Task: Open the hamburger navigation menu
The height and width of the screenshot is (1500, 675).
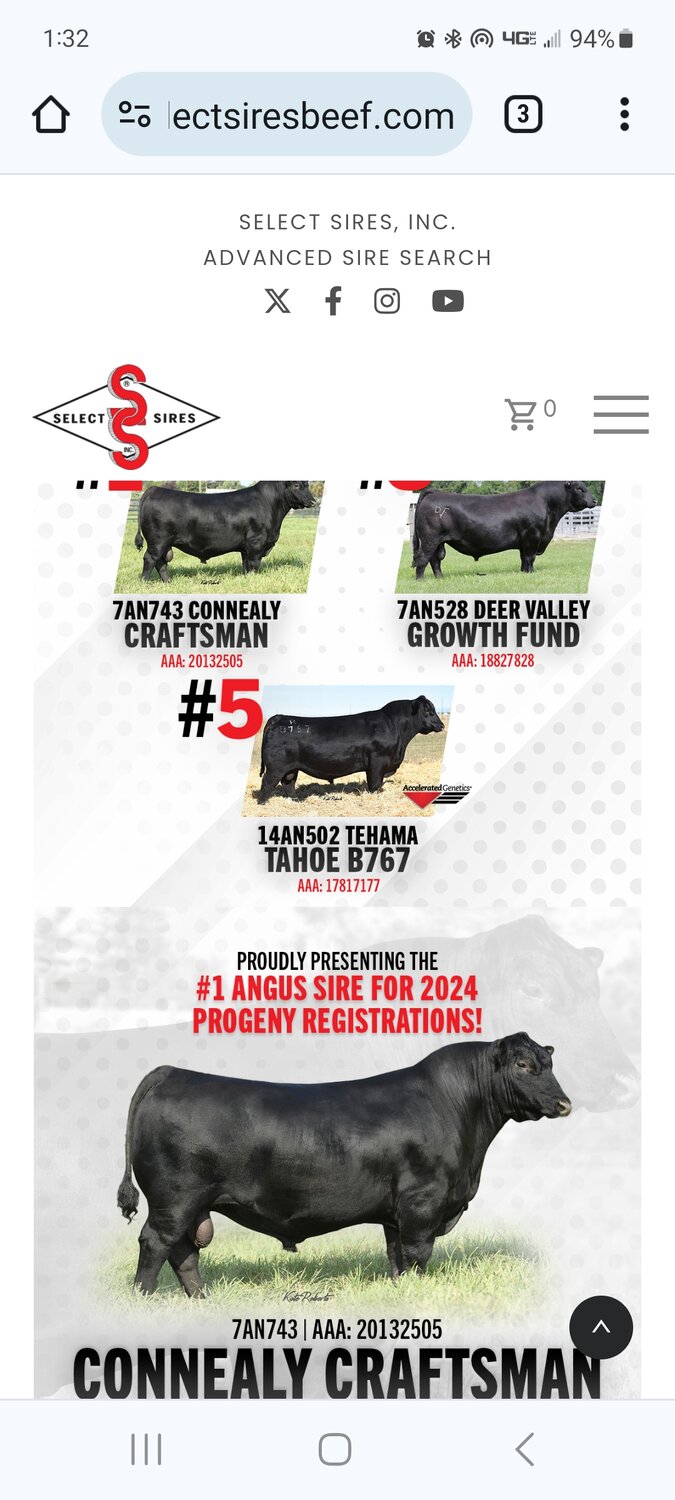Action: (x=621, y=414)
